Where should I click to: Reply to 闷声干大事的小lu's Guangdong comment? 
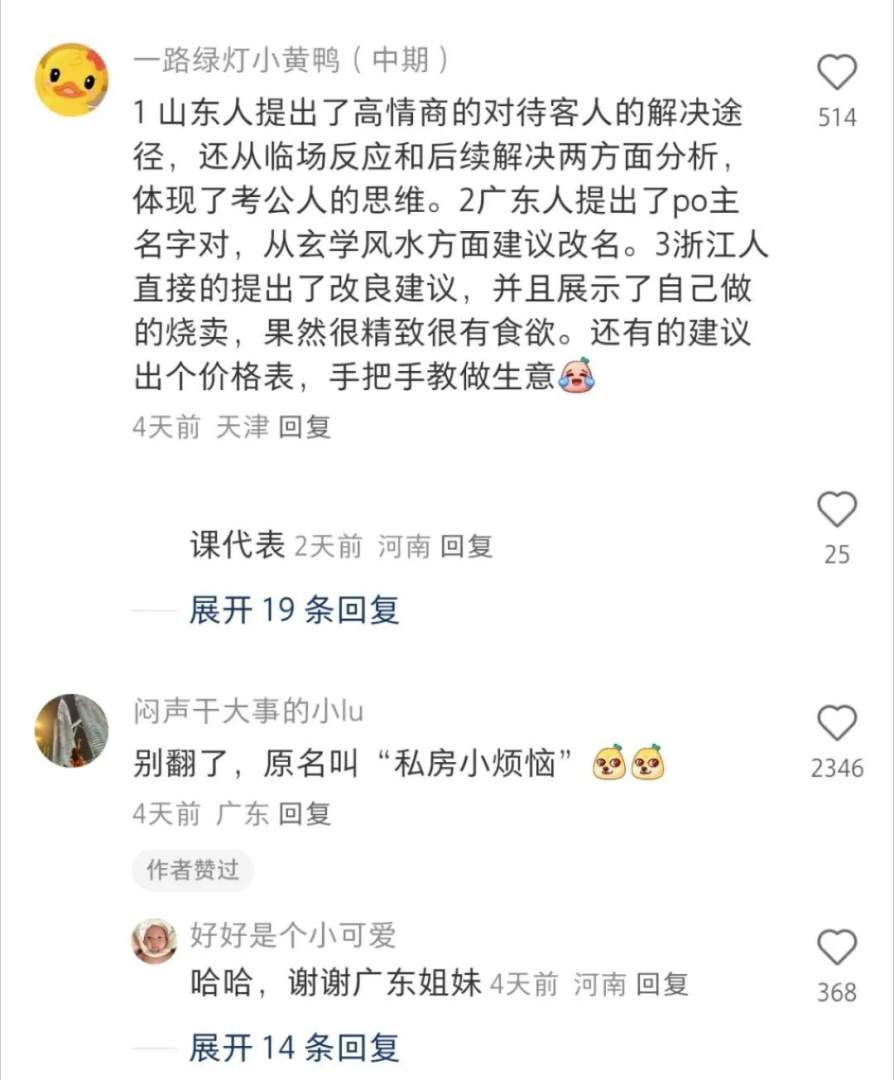(304, 814)
